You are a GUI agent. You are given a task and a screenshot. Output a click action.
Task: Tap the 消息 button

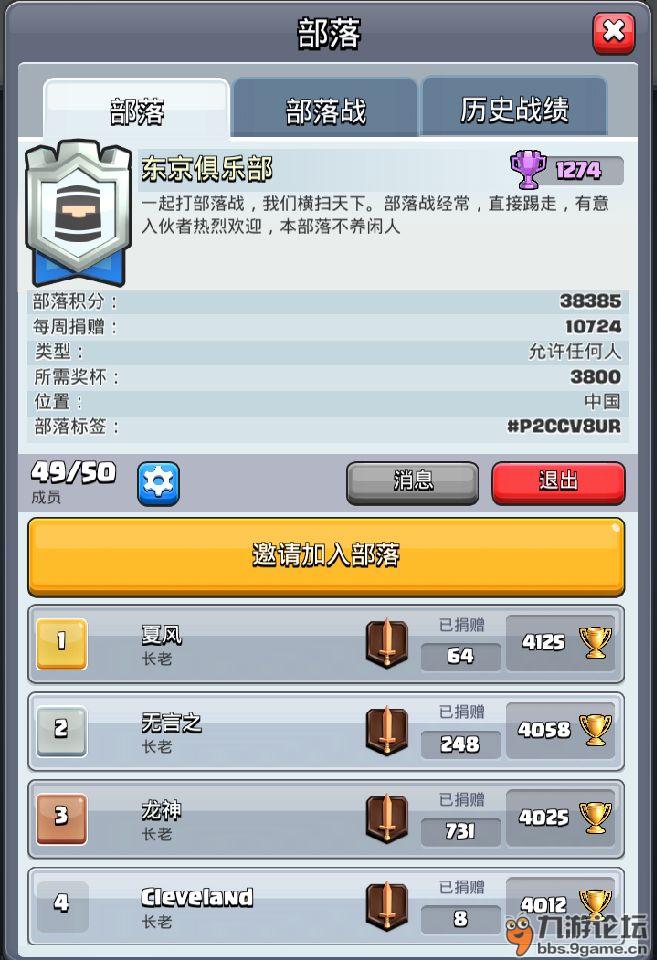[412, 482]
